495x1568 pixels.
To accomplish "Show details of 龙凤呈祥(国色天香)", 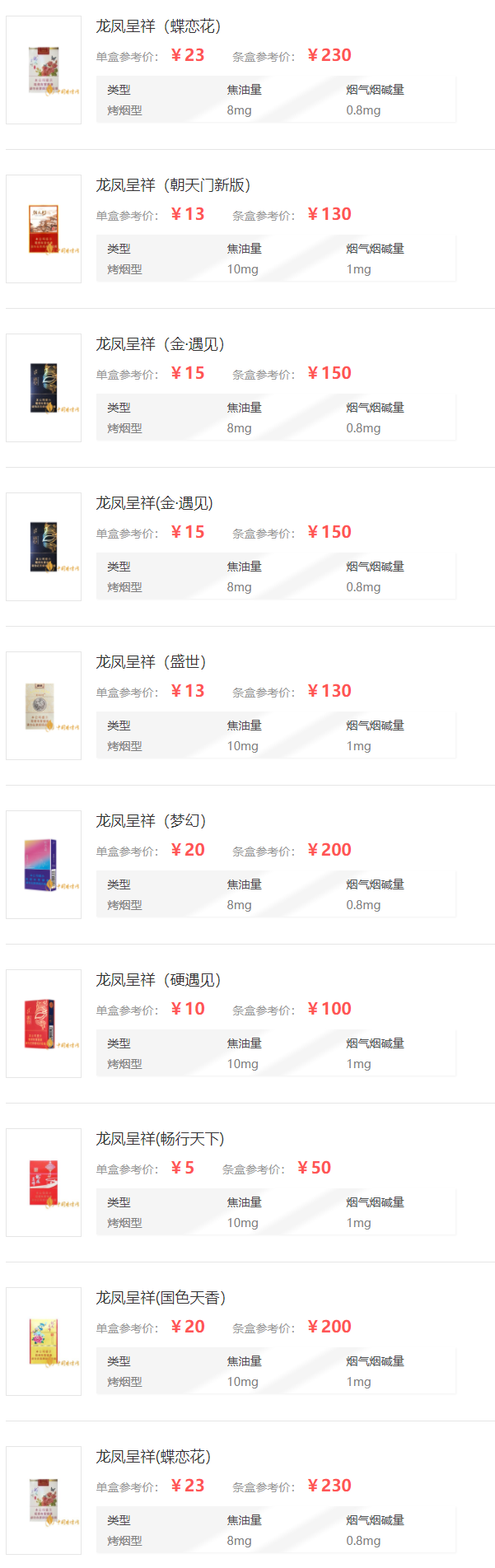I will [x=161, y=1298].
